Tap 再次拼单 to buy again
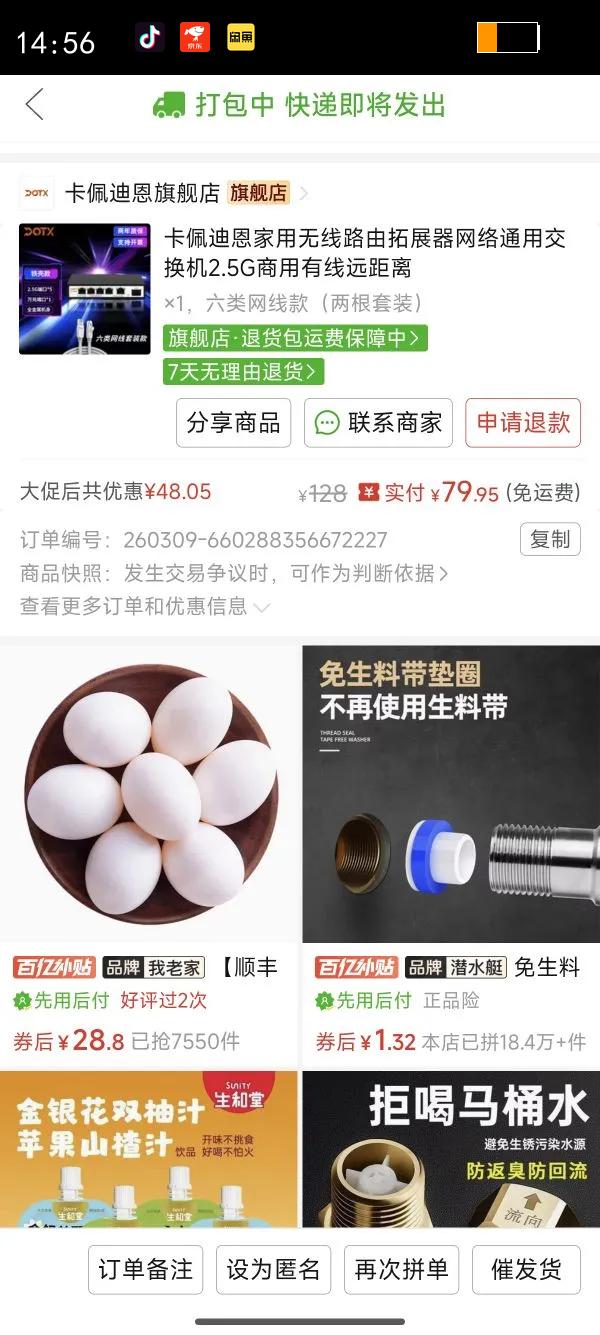This screenshot has height=1335, width=600. (x=401, y=1270)
